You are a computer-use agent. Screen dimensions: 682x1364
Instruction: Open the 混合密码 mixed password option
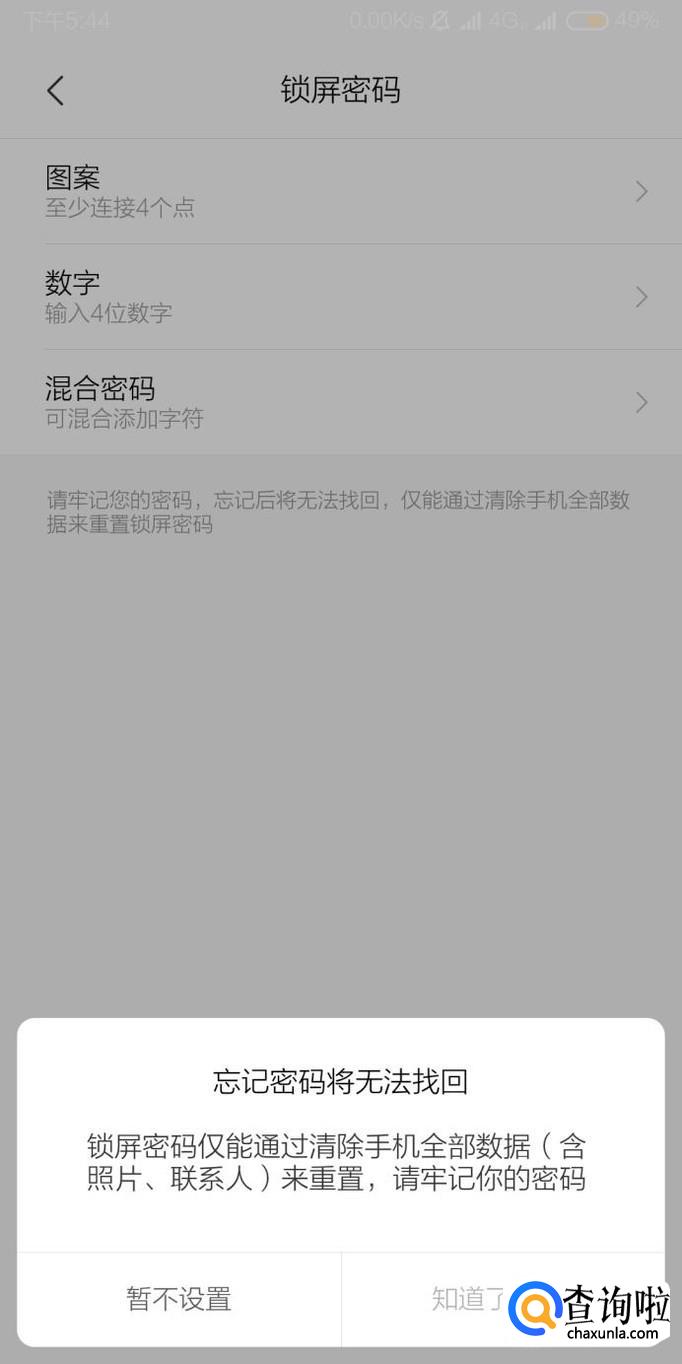340,402
